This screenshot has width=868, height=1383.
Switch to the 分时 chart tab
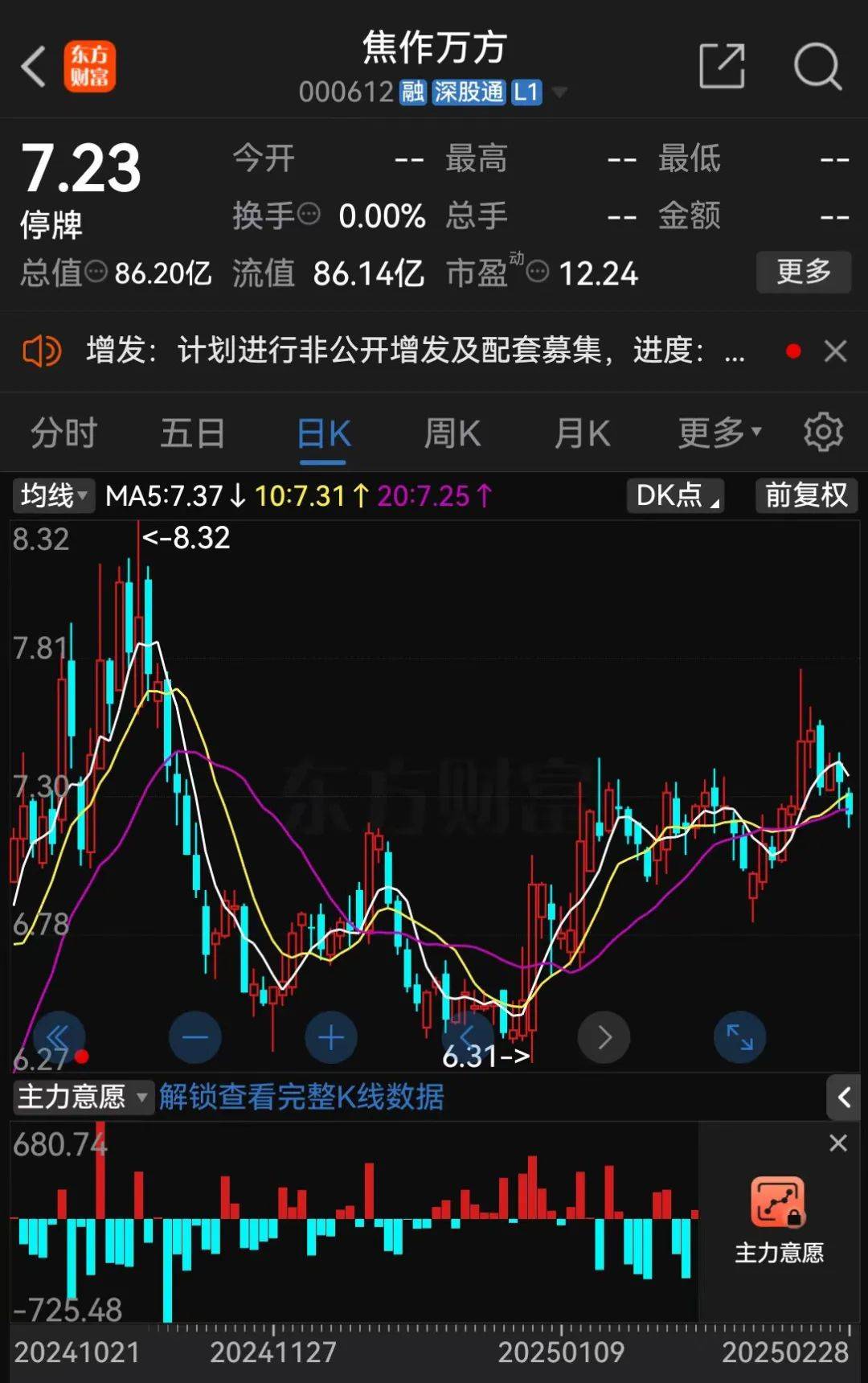point(64,432)
